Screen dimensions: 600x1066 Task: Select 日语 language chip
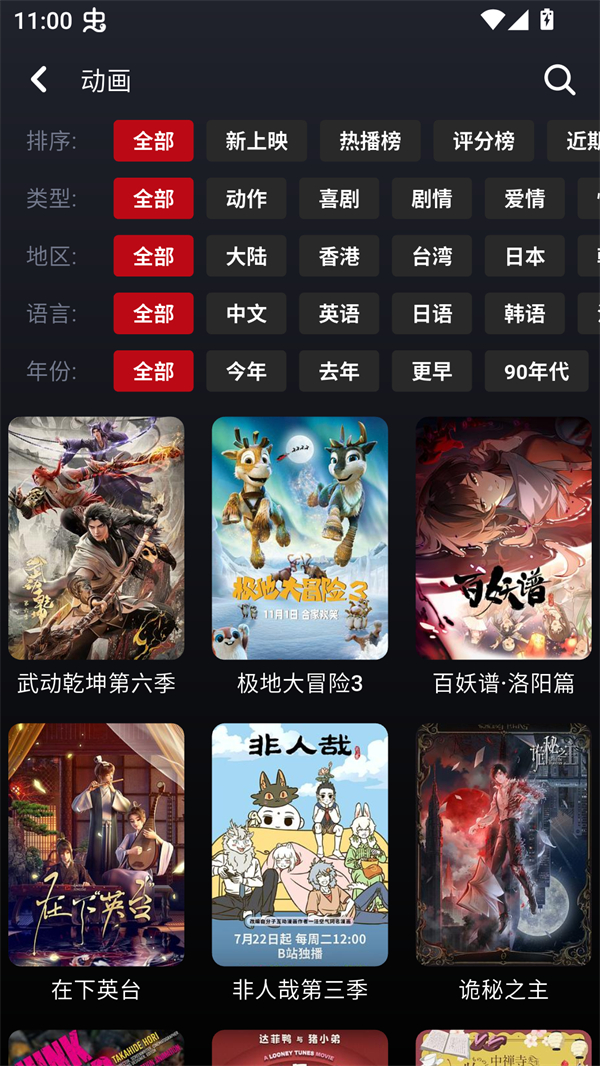[x=432, y=314]
